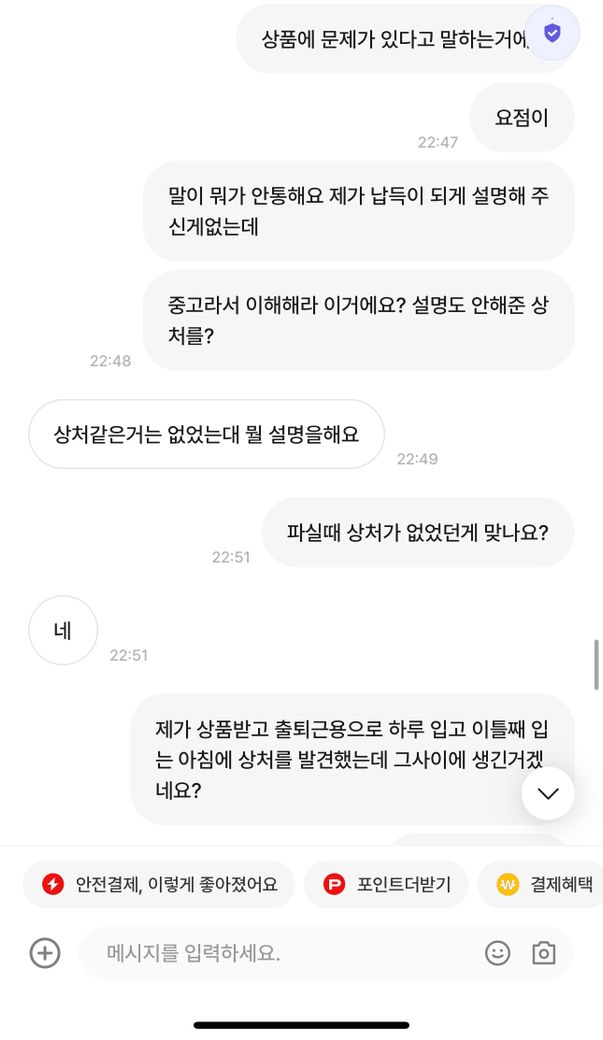Select the 포인트더받기 chip

[x=386, y=884]
